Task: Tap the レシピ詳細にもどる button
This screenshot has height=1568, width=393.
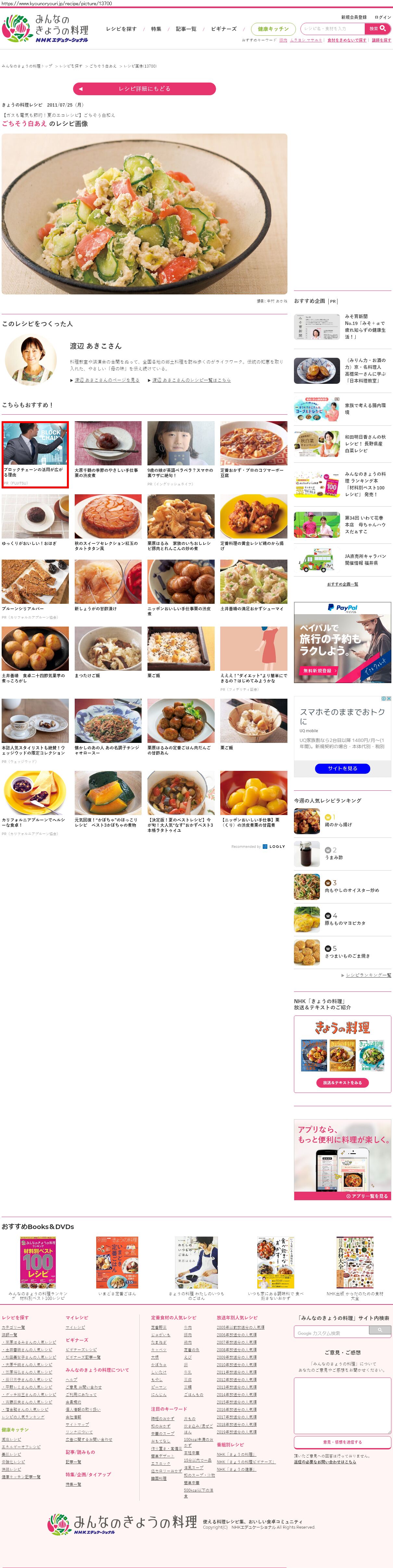Action: (x=144, y=89)
